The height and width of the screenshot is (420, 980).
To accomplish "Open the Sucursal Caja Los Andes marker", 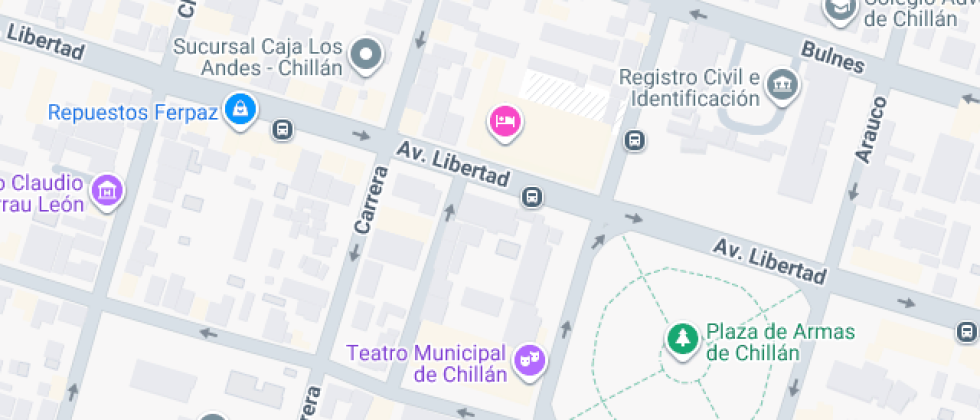I will click(367, 55).
